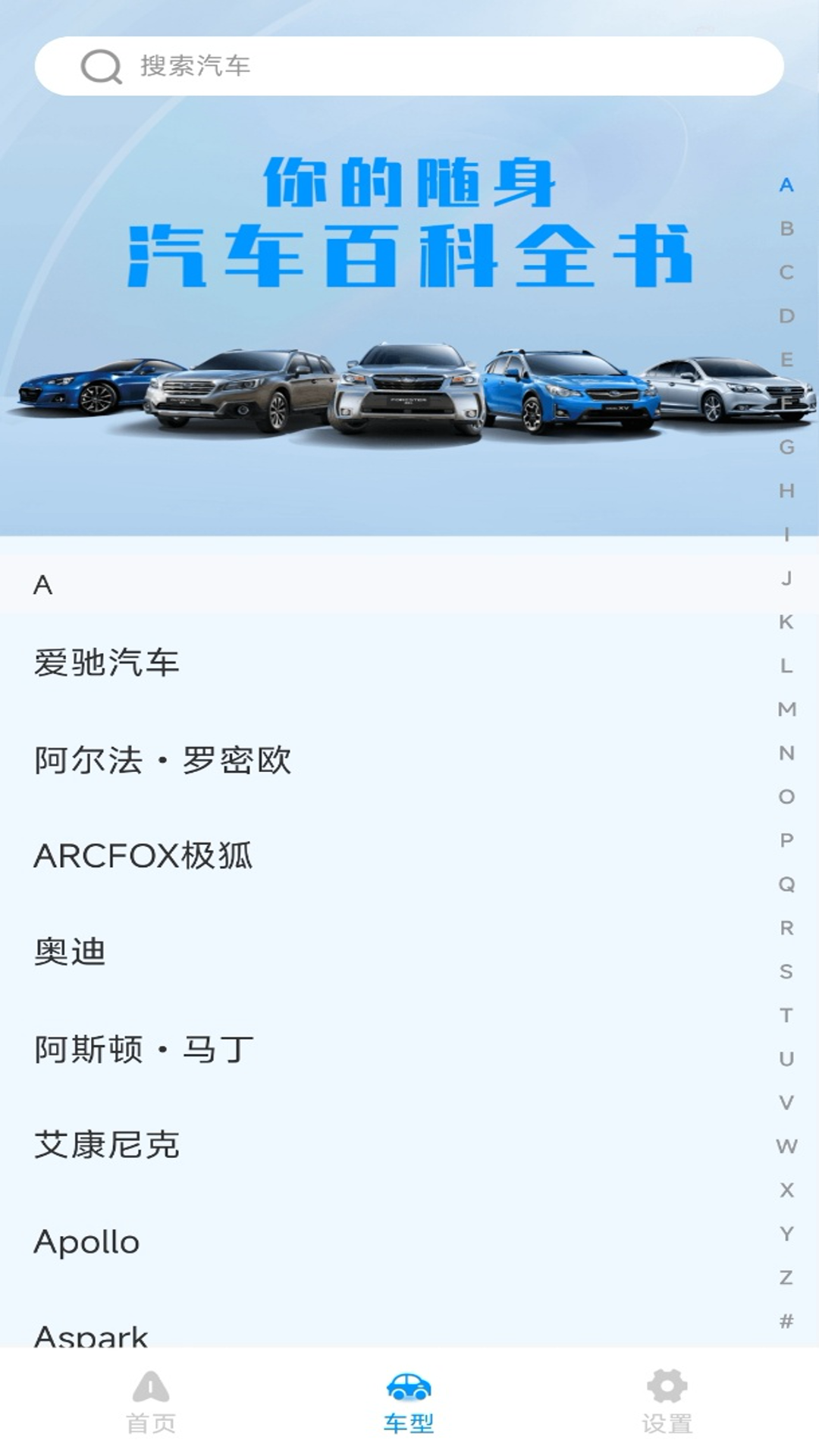The image size is (819, 1456).
Task: Jump to brands starting with M
Action: pyautogui.click(x=786, y=708)
